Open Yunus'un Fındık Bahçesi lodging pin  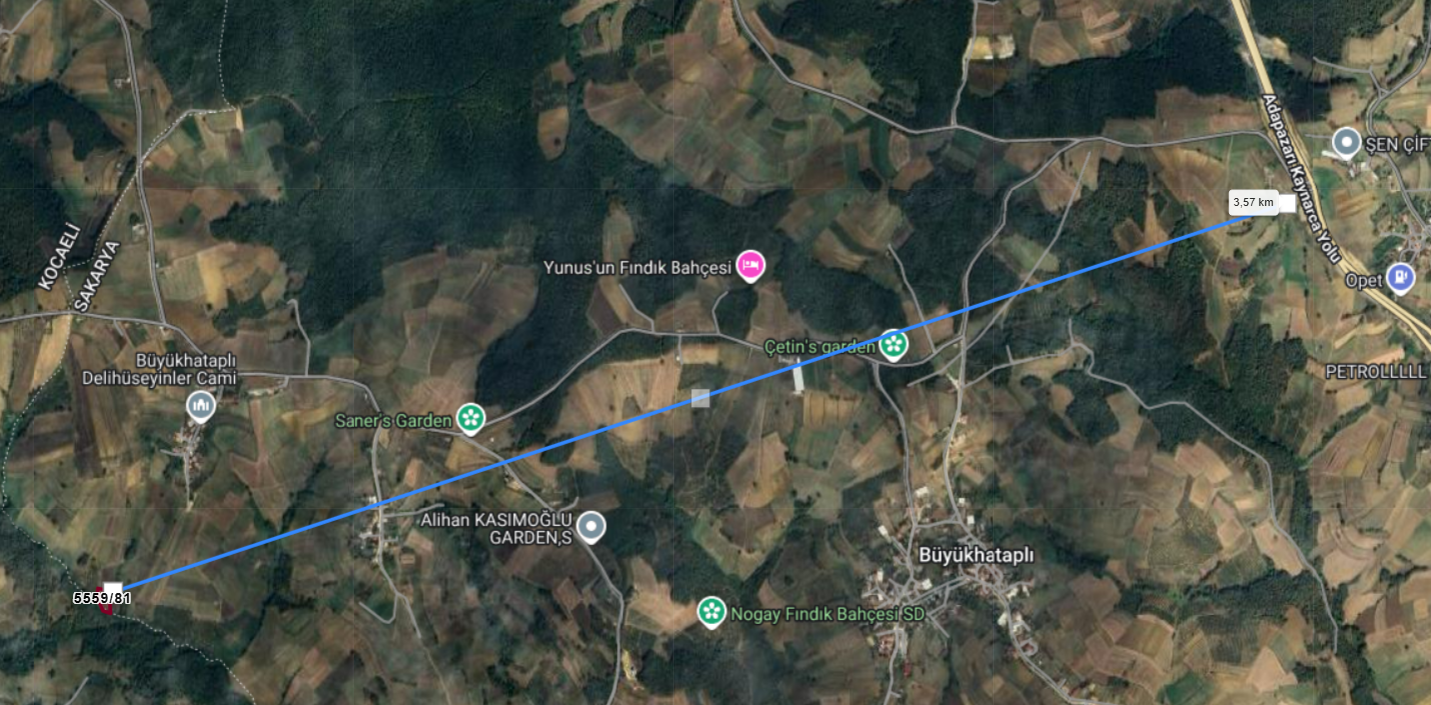[x=750, y=266]
